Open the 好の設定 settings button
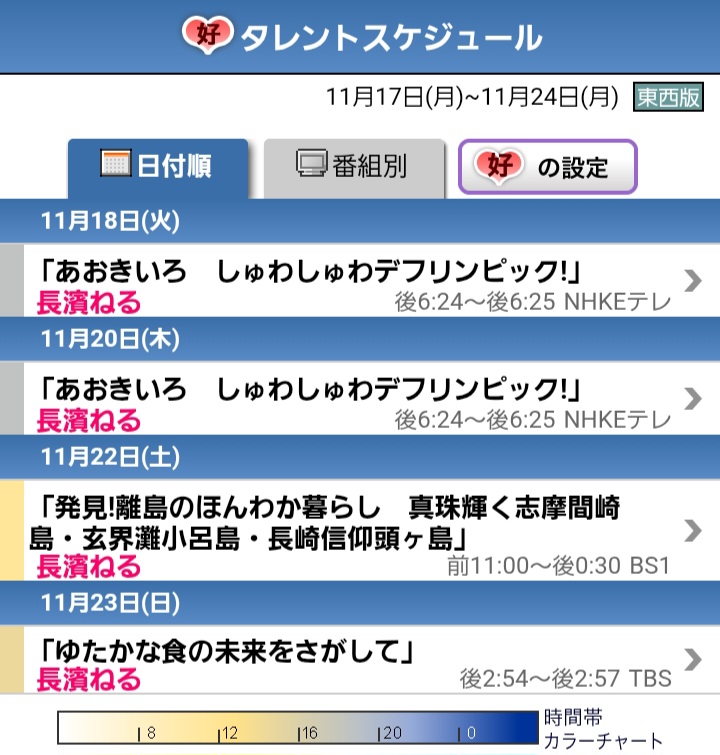Image resolution: width=720 pixels, height=755 pixels. [547, 167]
